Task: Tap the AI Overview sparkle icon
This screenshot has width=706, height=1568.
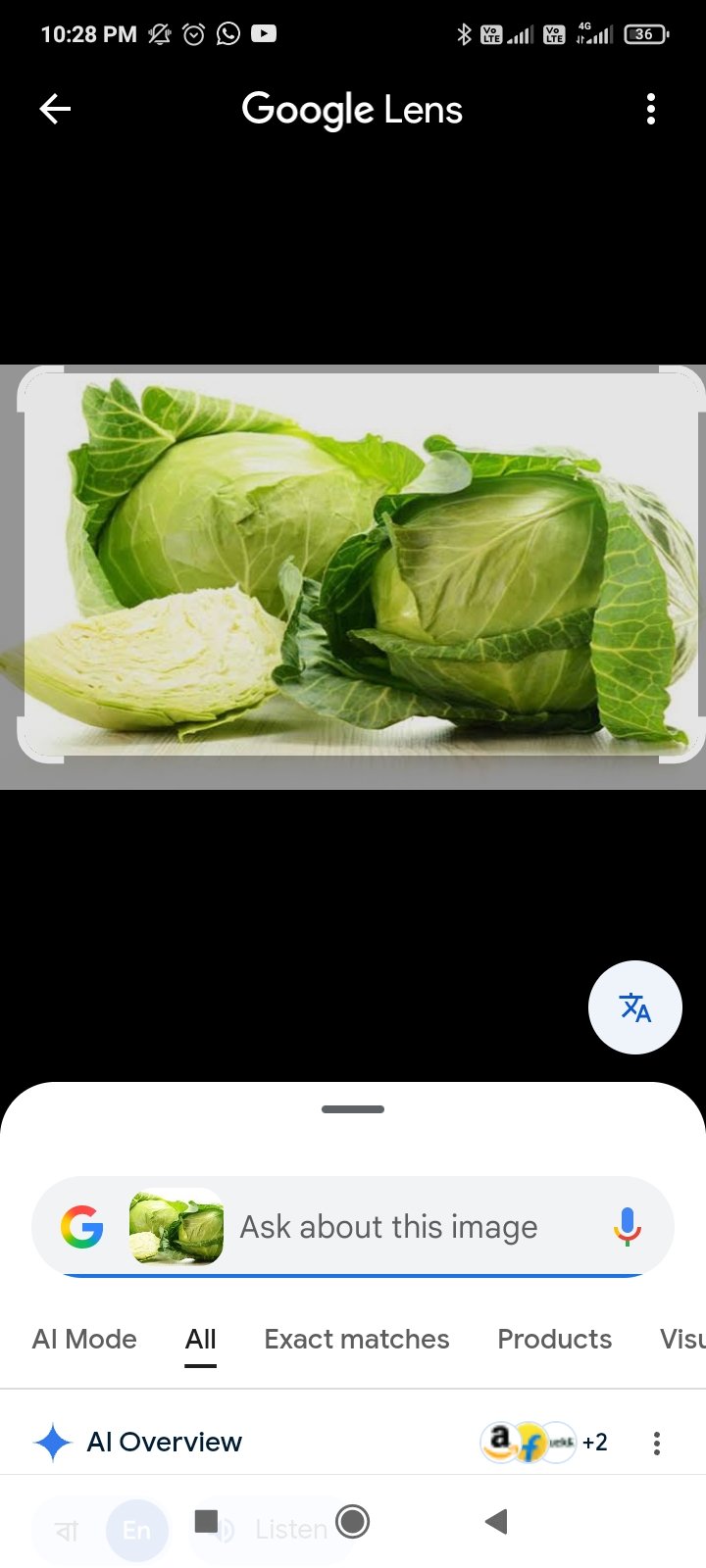Action: (x=54, y=1442)
